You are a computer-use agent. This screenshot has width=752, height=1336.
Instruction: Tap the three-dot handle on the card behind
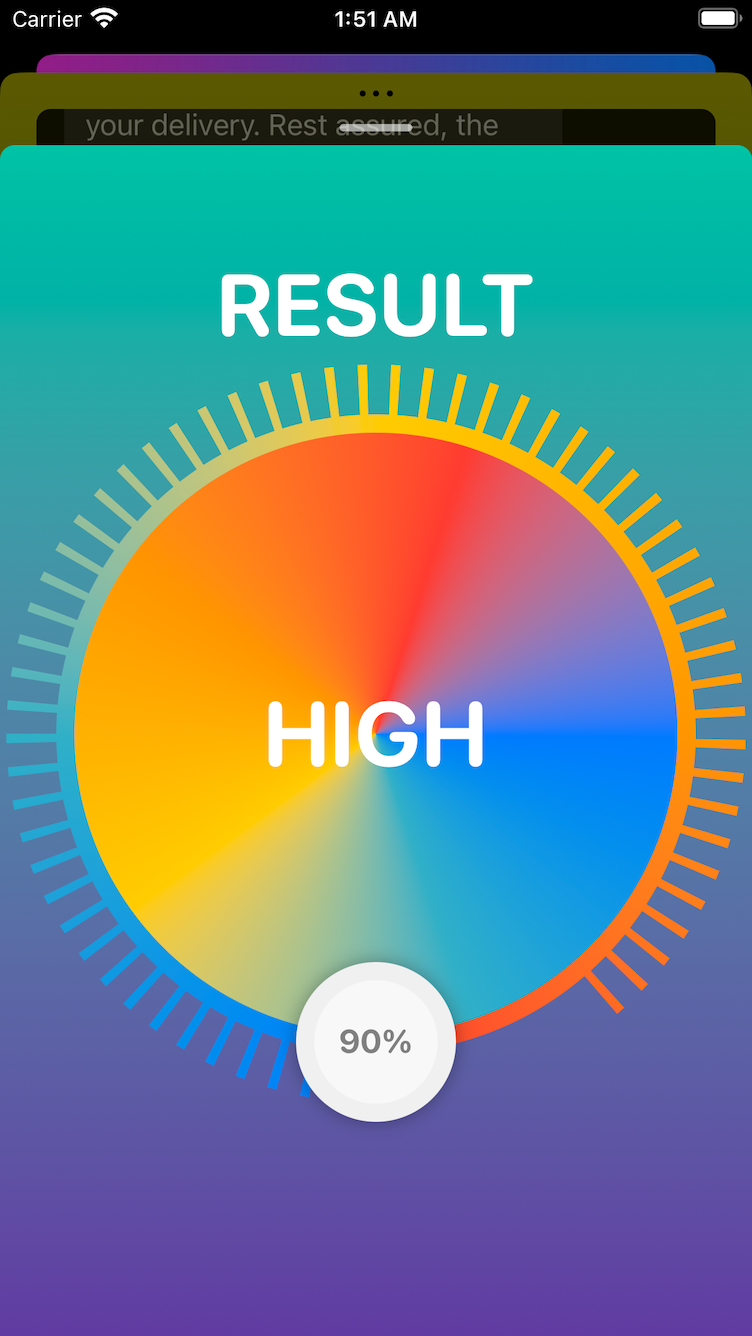coord(376,93)
